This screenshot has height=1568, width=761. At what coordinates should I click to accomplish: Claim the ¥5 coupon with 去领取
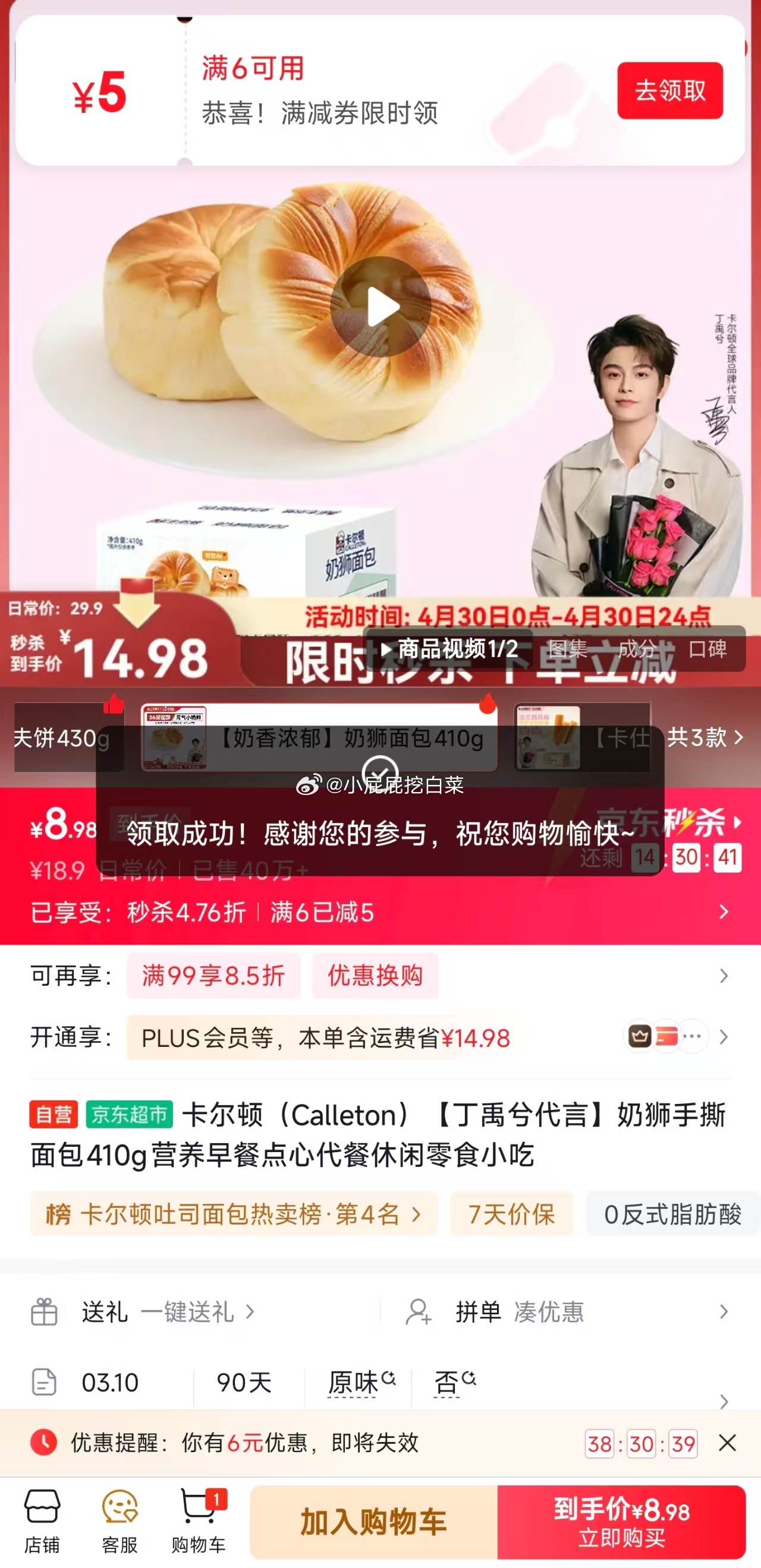coord(669,91)
